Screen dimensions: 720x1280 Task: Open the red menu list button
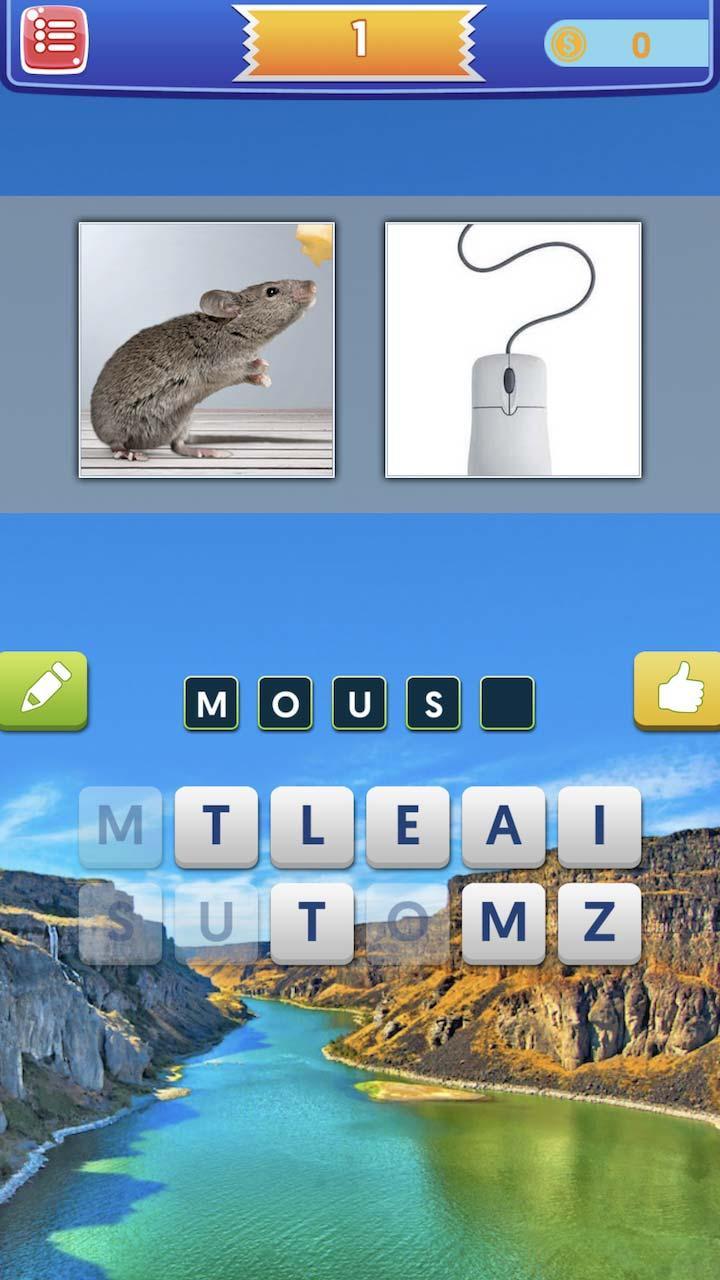click(54, 40)
